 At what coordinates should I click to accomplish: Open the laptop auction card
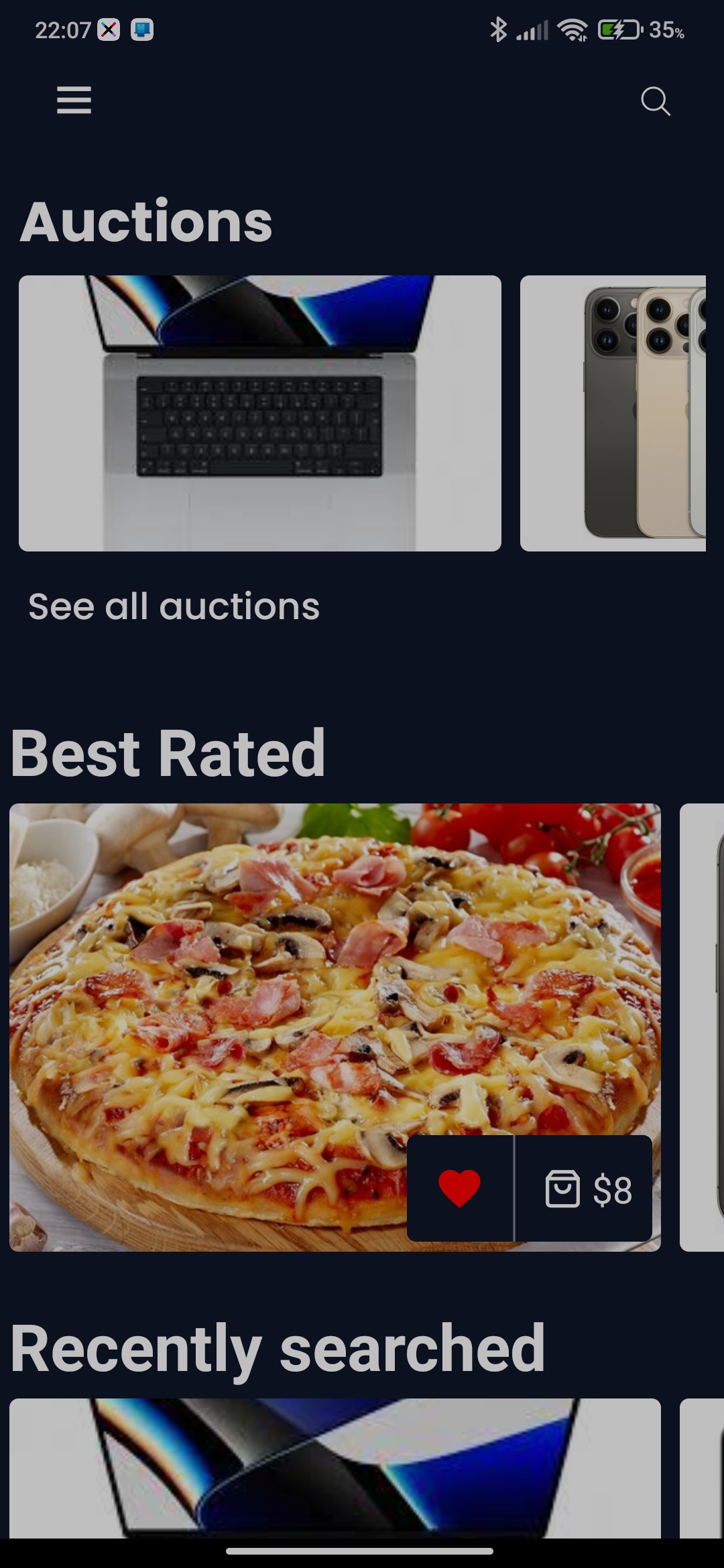tap(260, 413)
